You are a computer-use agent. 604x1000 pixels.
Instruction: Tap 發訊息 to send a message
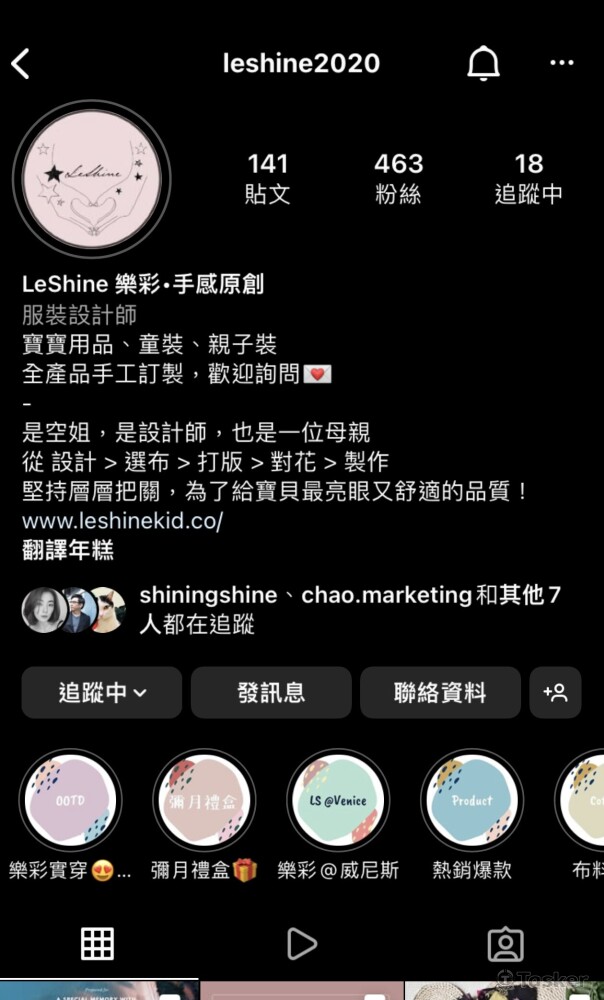(x=271, y=692)
